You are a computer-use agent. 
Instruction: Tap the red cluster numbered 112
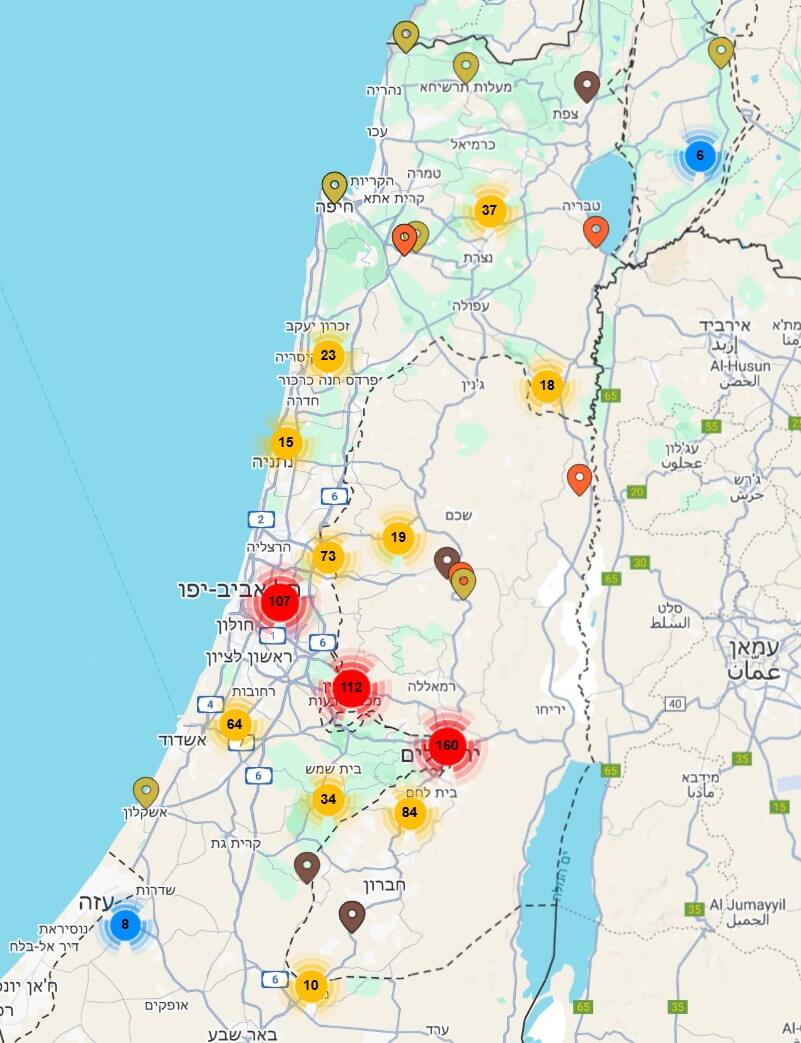coord(351,688)
